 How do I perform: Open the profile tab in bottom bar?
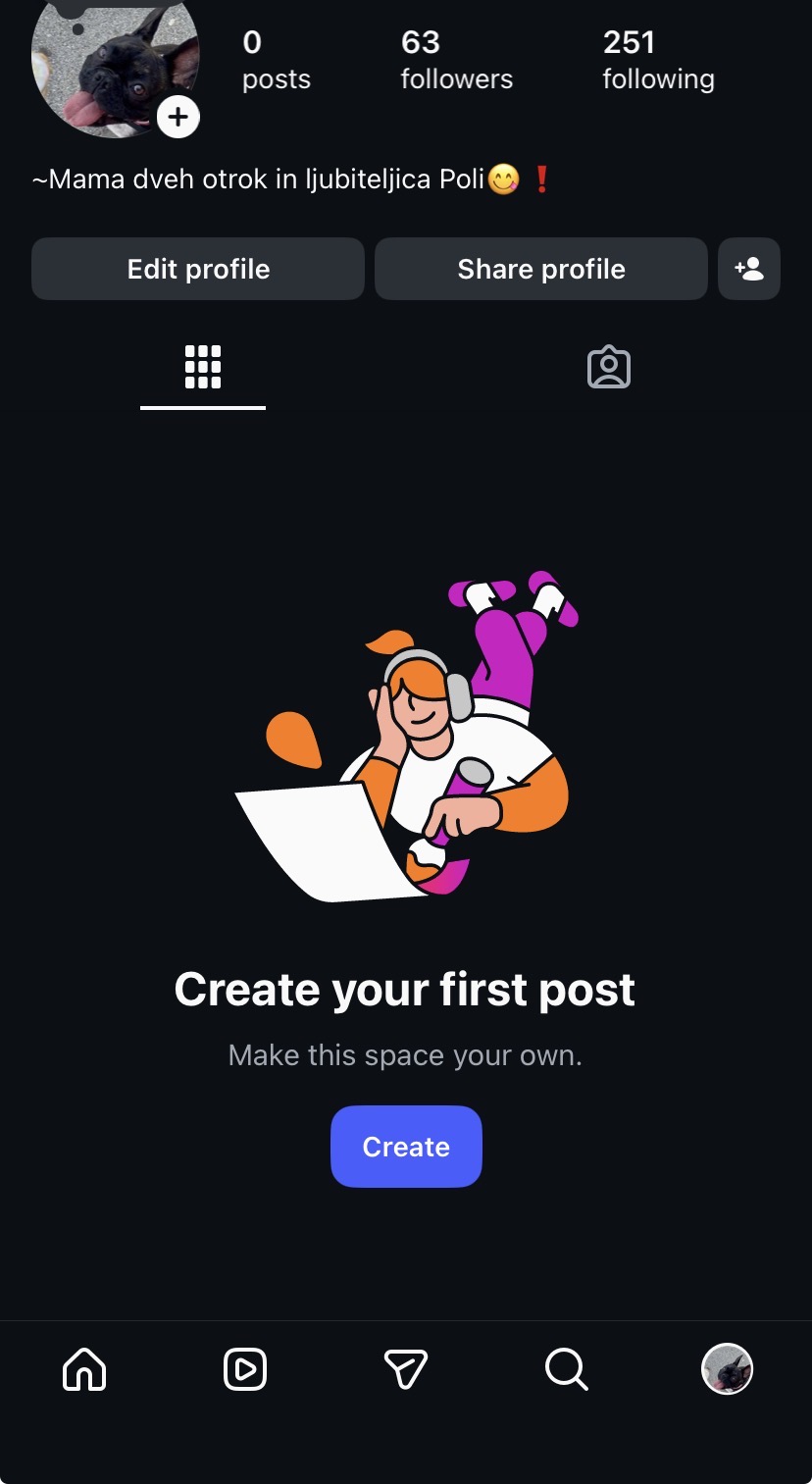pos(727,1368)
